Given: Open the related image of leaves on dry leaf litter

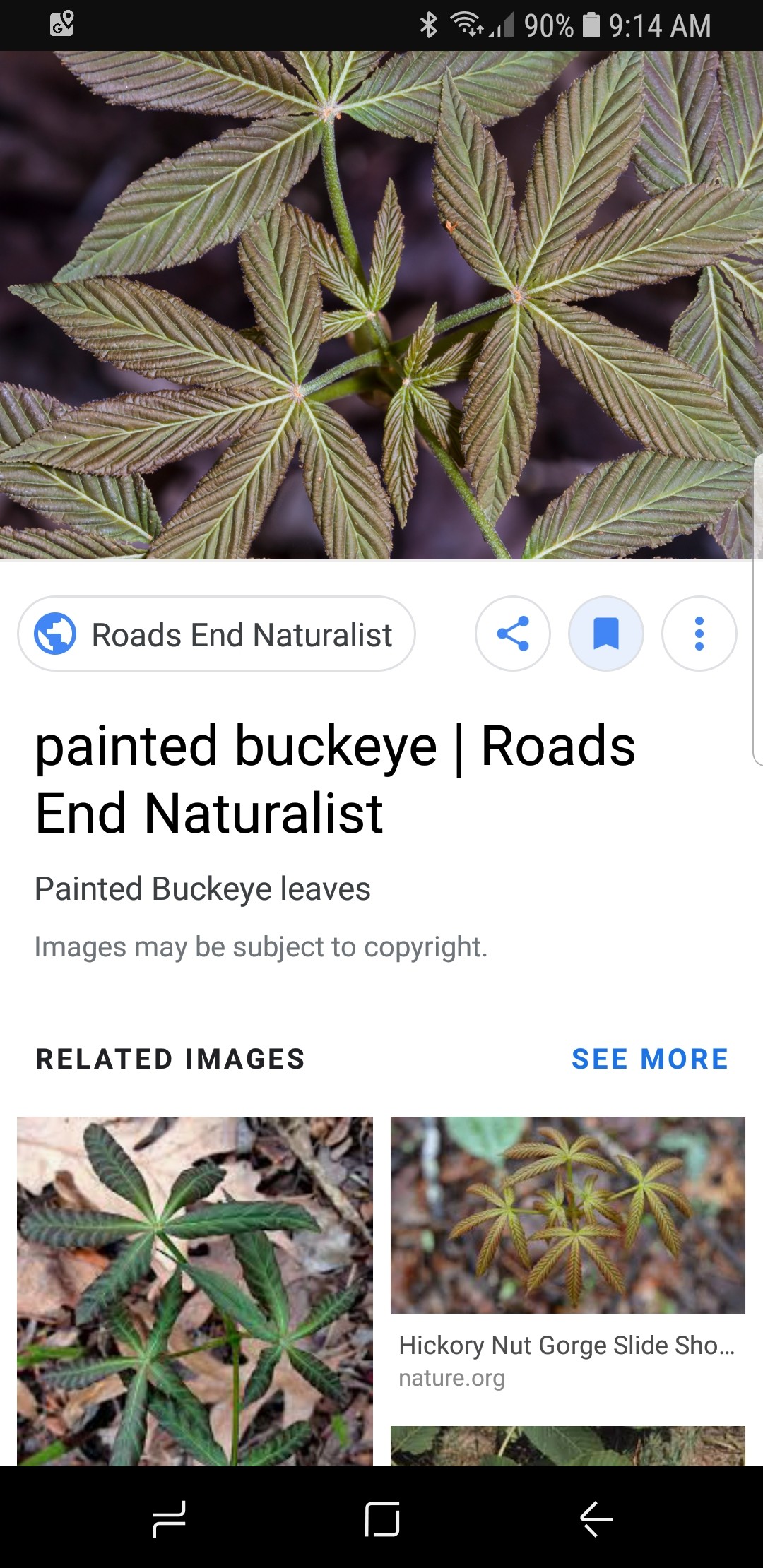Looking at the screenshot, I should (195, 1290).
